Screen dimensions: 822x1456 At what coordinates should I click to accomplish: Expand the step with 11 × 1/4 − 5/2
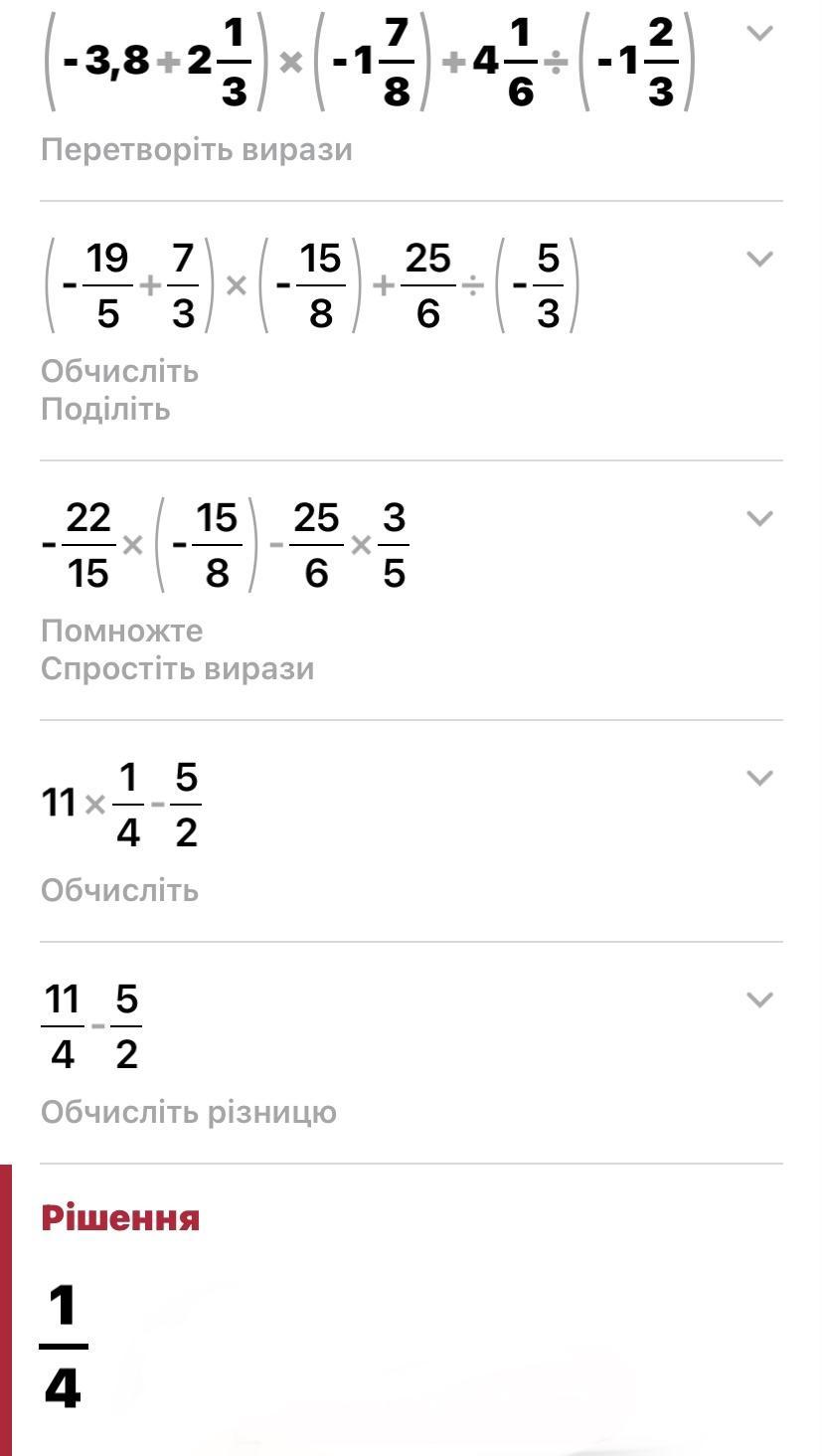[x=759, y=779]
